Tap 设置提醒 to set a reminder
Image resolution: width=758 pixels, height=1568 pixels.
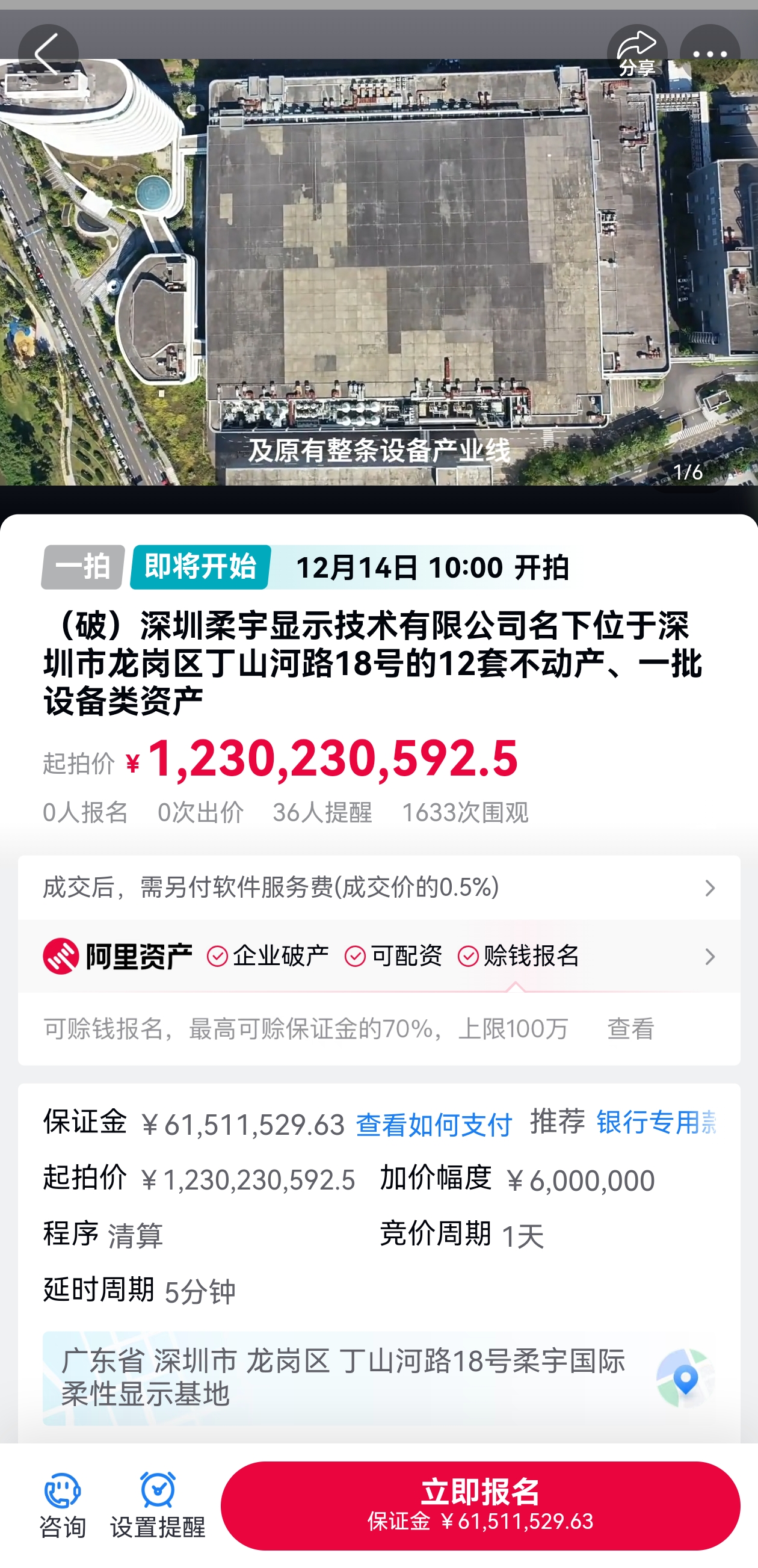tap(158, 1505)
